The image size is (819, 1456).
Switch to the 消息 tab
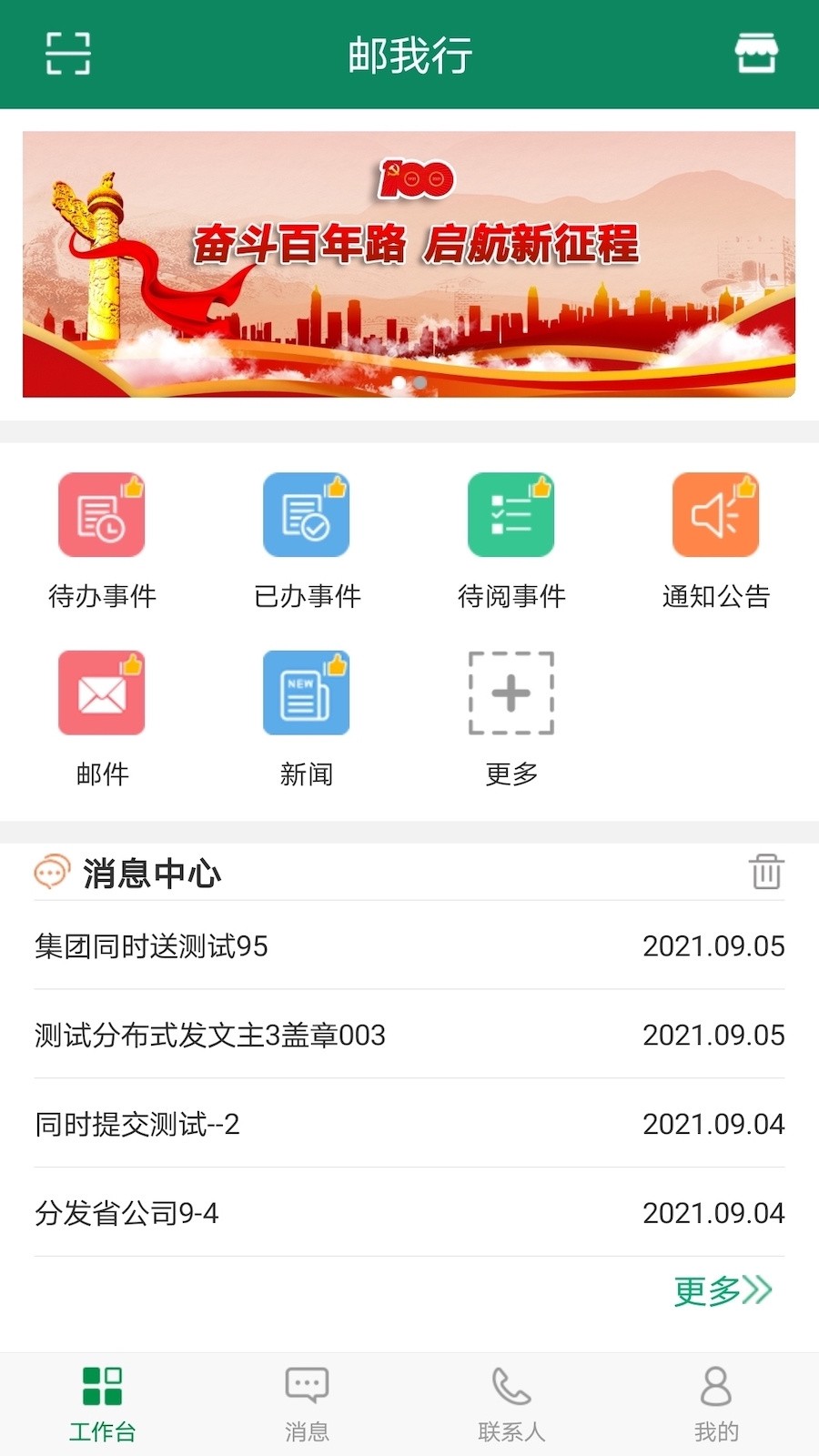307,1401
